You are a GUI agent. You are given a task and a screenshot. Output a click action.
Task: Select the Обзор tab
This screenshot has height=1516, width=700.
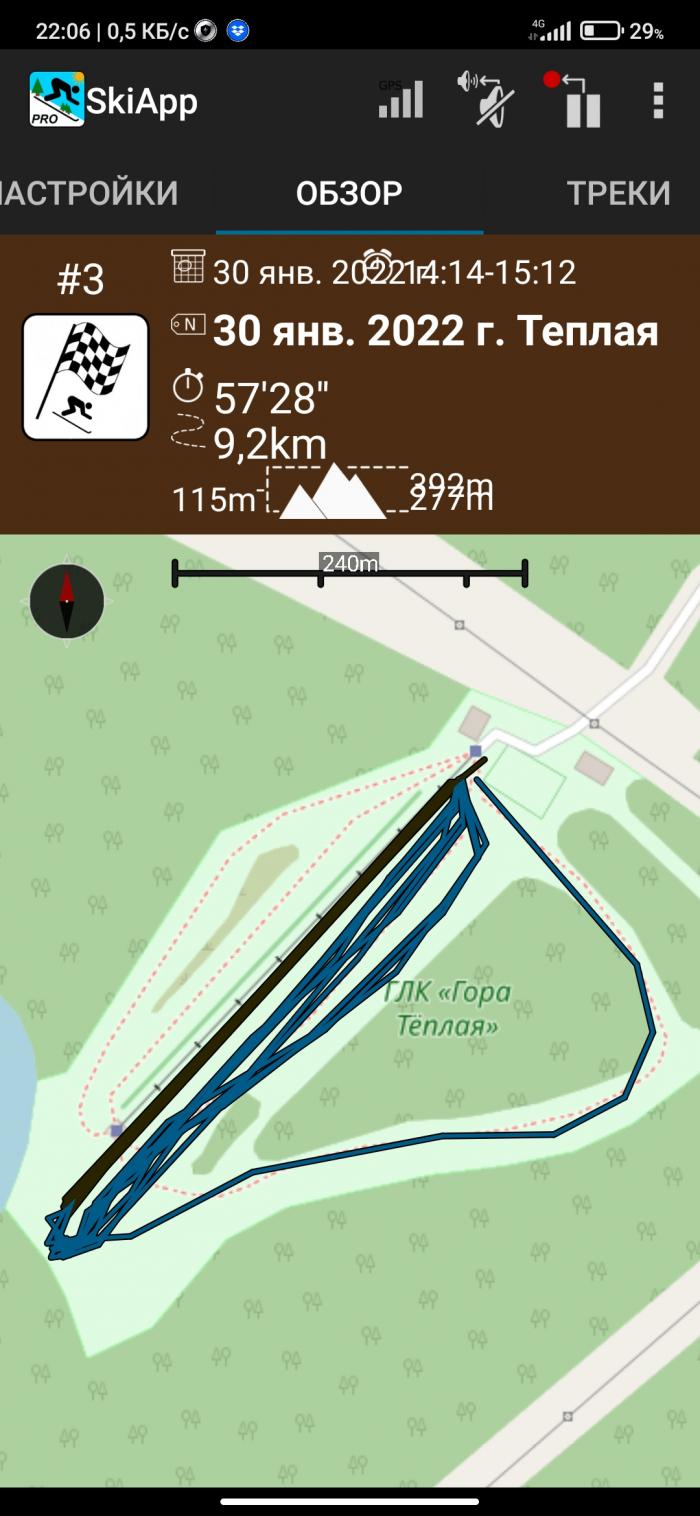[349, 193]
